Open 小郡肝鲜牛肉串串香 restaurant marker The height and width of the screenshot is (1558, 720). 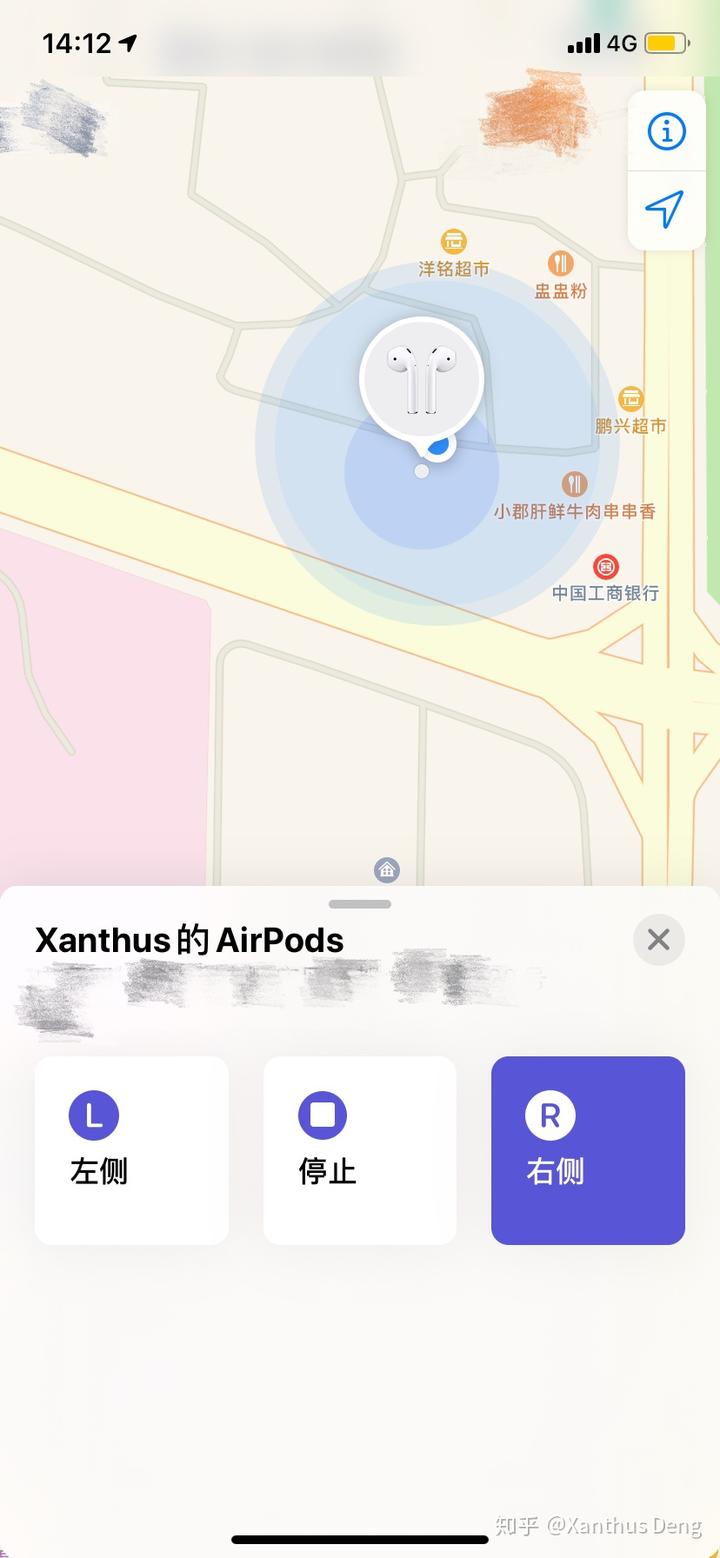(574, 486)
